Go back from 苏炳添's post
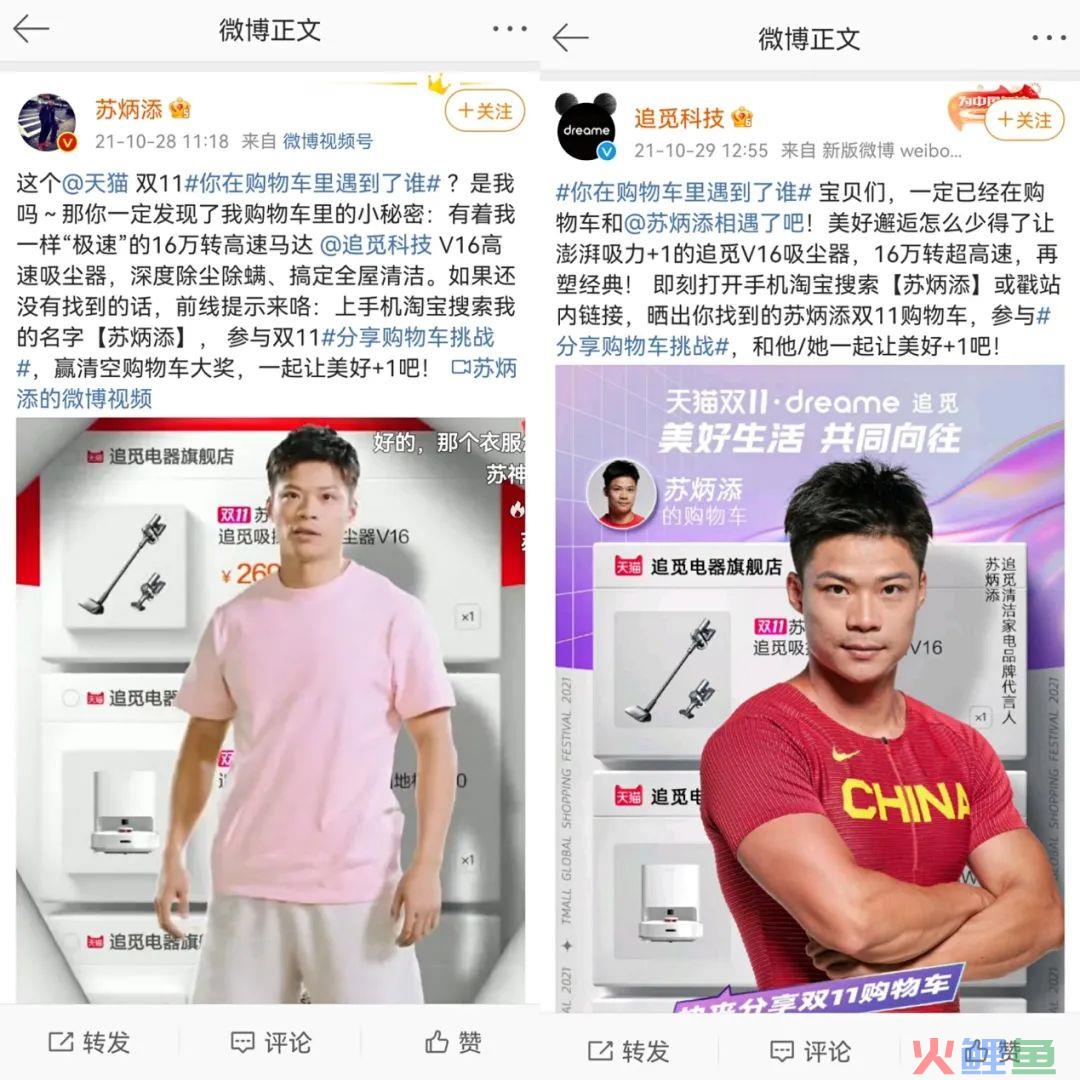1080x1080 pixels. click(x=30, y=29)
